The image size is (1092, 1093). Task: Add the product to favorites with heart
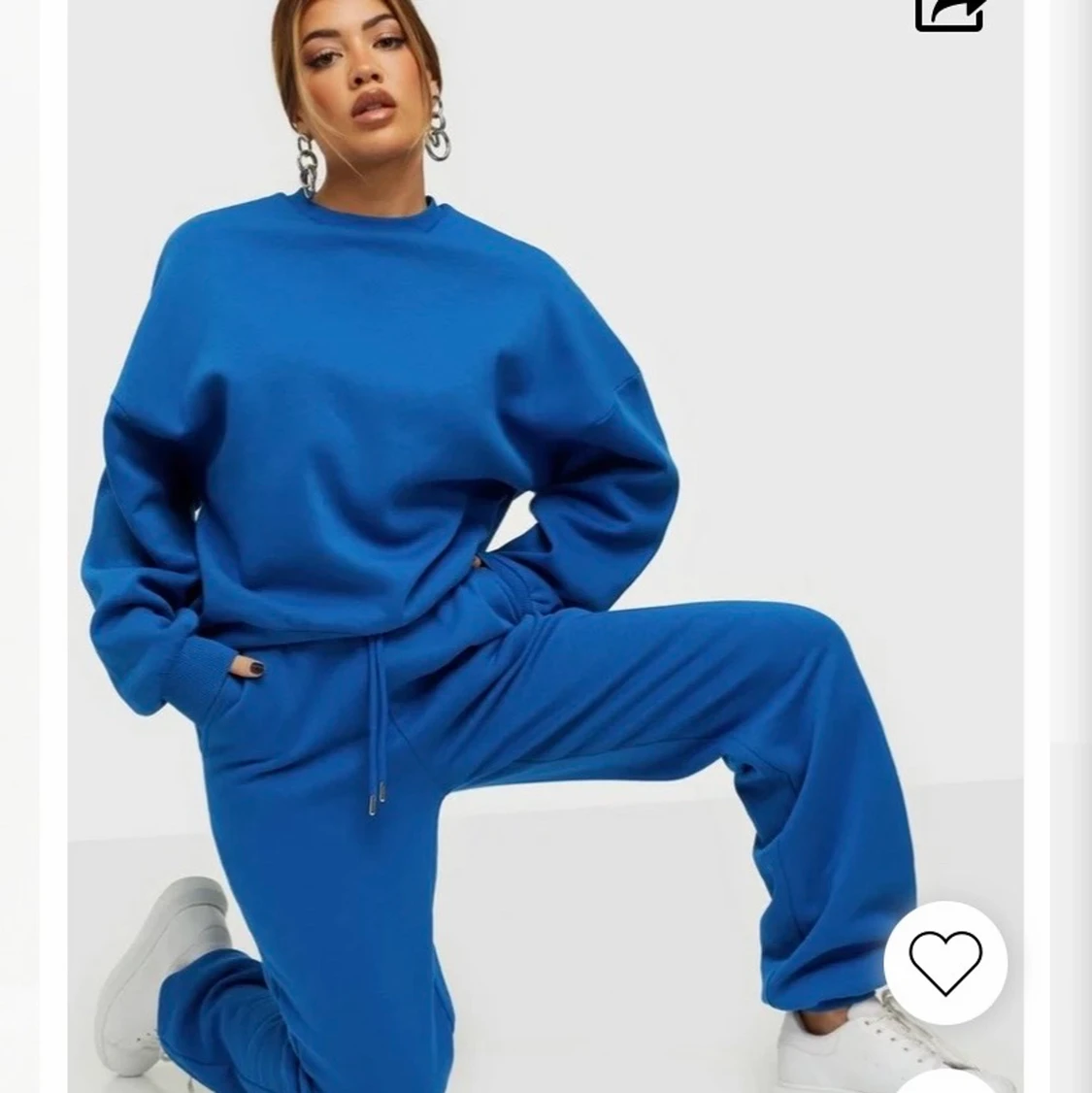tap(944, 962)
